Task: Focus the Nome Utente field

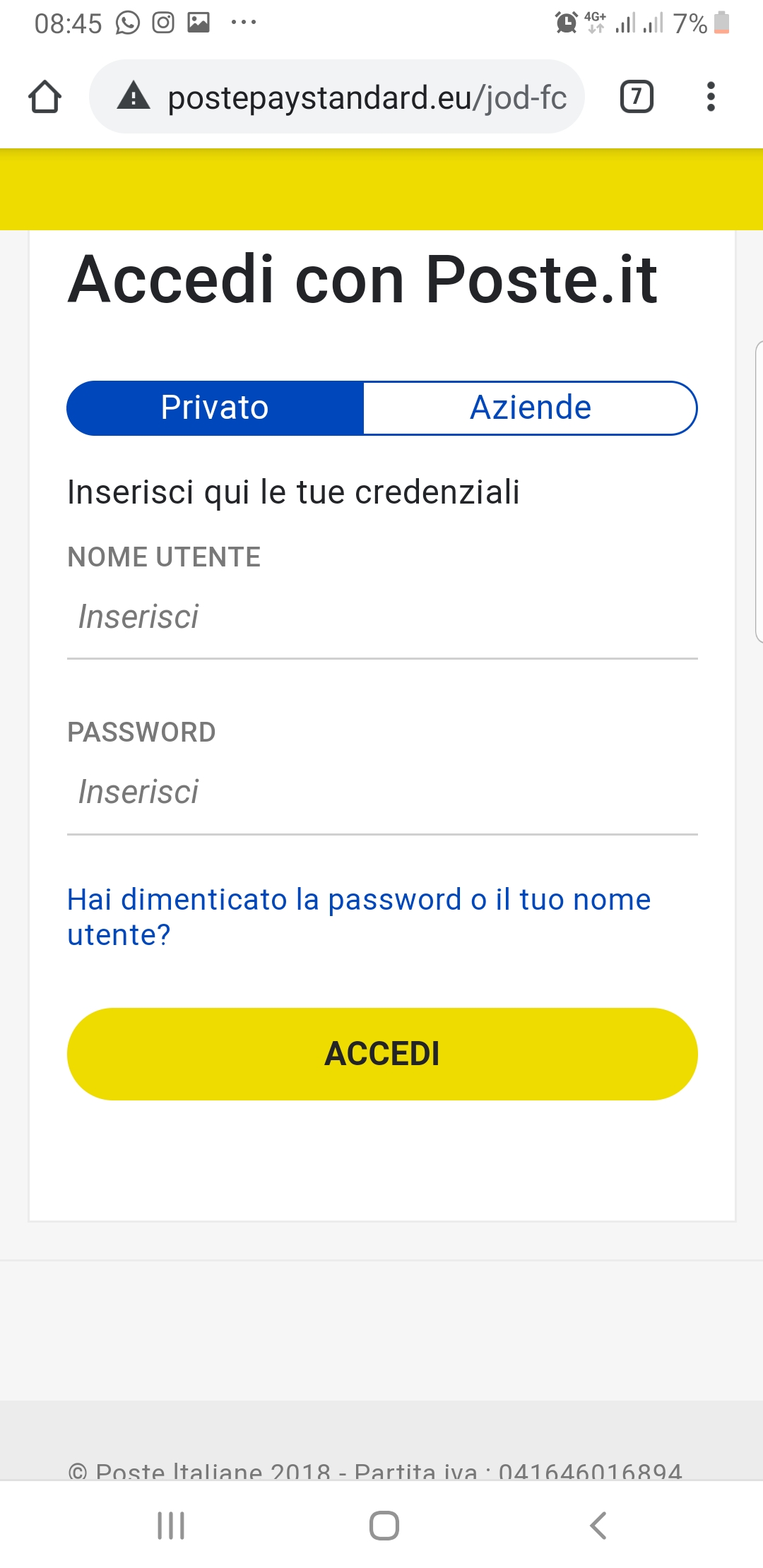Action: coord(382,617)
